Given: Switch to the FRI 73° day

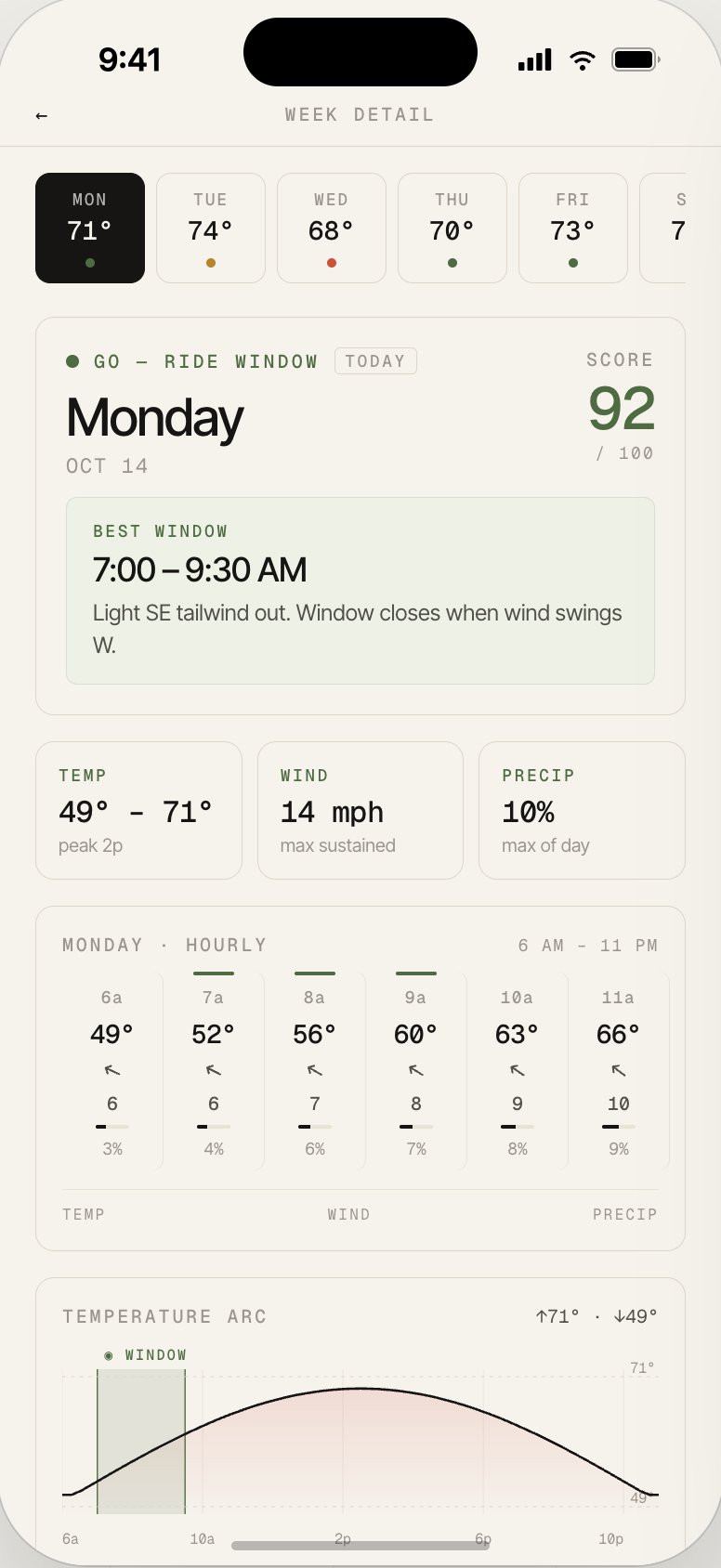Looking at the screenshot, I should click(573, 228).
